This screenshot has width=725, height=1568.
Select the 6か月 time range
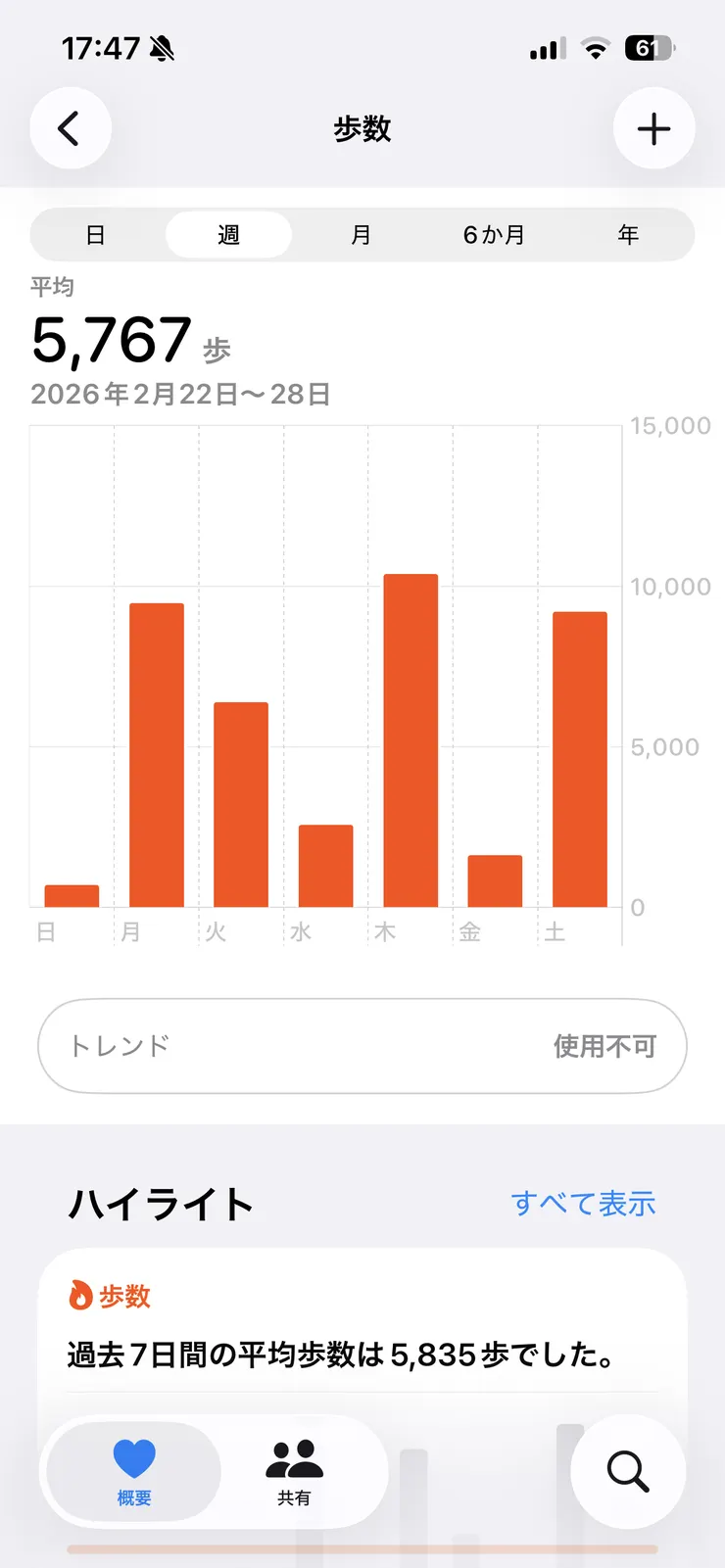point(494,235)
